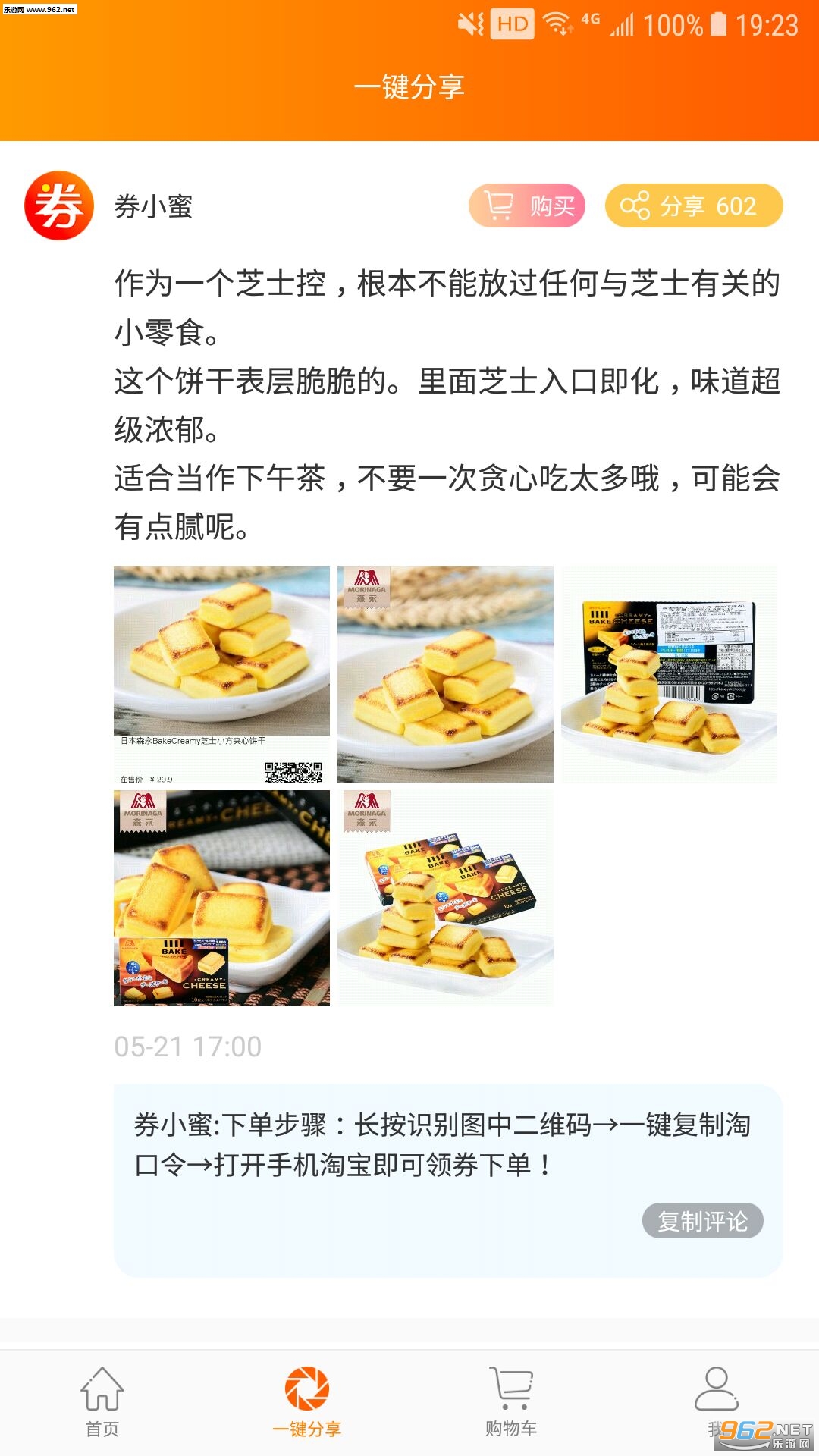
Task: Copy the comment with 复制评论
Action: [x=702, y=1221]
